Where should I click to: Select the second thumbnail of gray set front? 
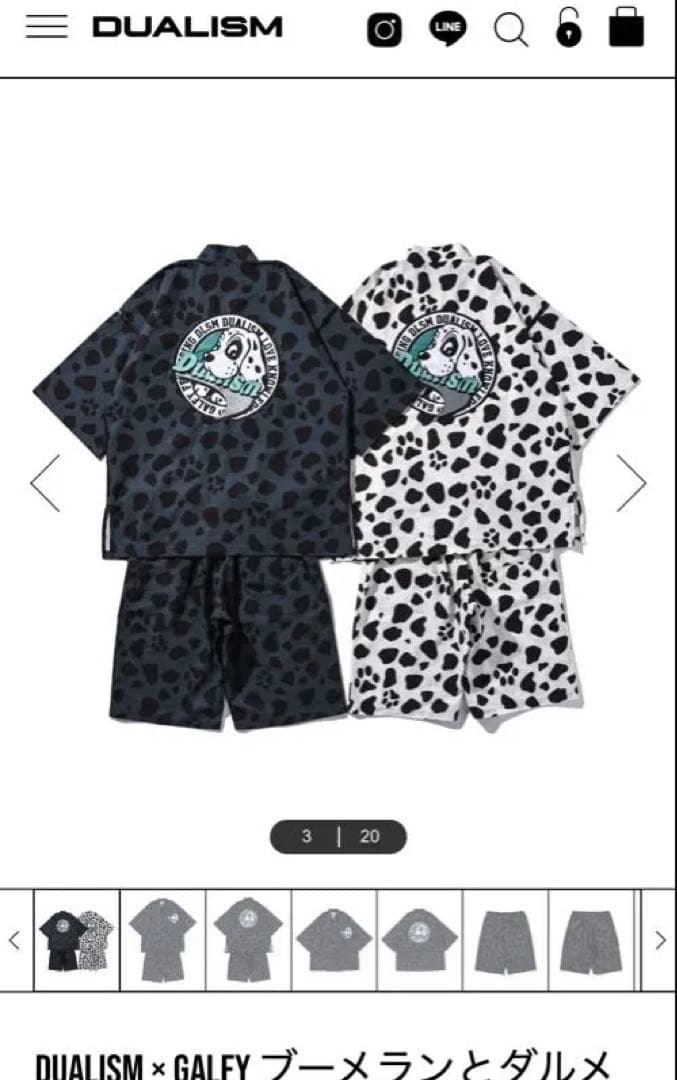point(162,940)
